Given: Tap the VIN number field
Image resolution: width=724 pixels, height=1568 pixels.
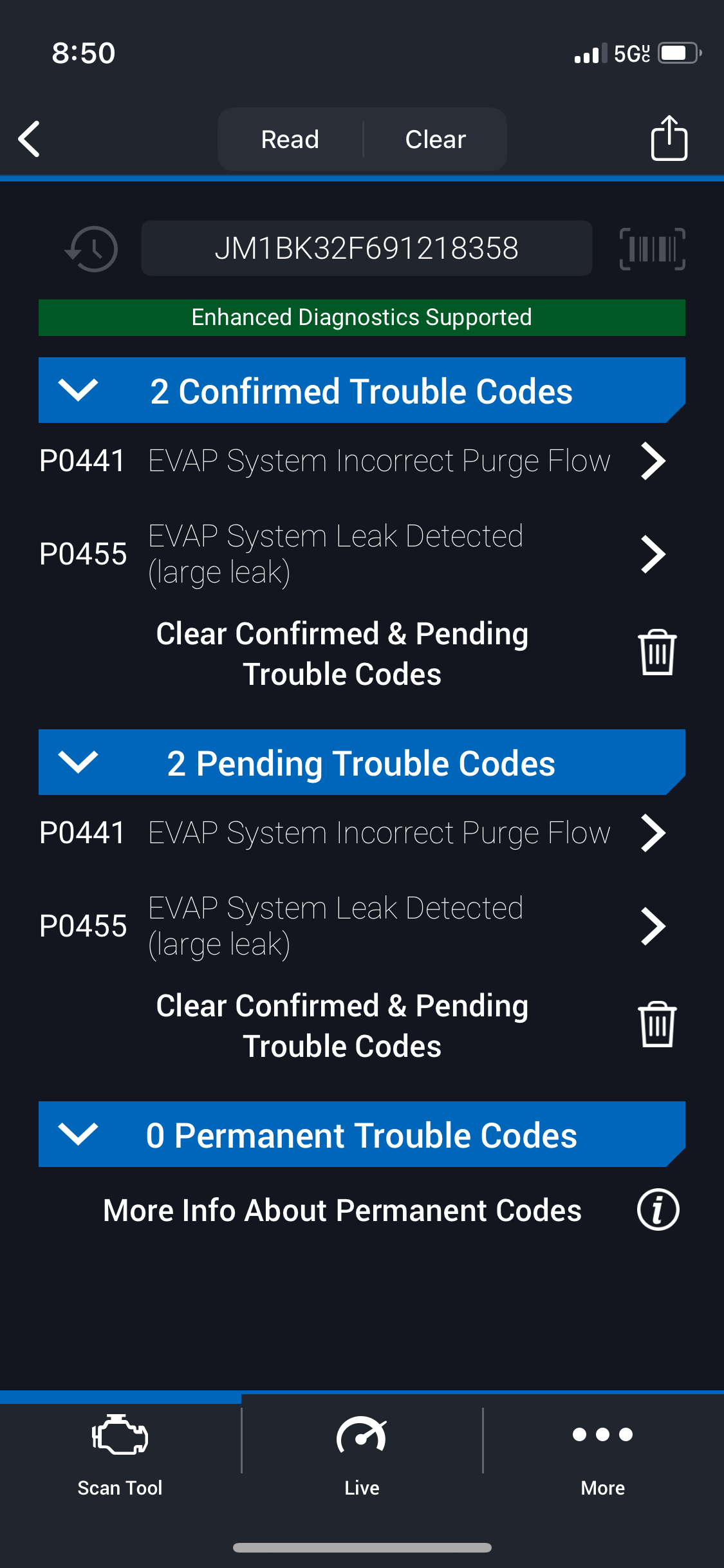Looking at the screenshot, I should pos(367,248).
